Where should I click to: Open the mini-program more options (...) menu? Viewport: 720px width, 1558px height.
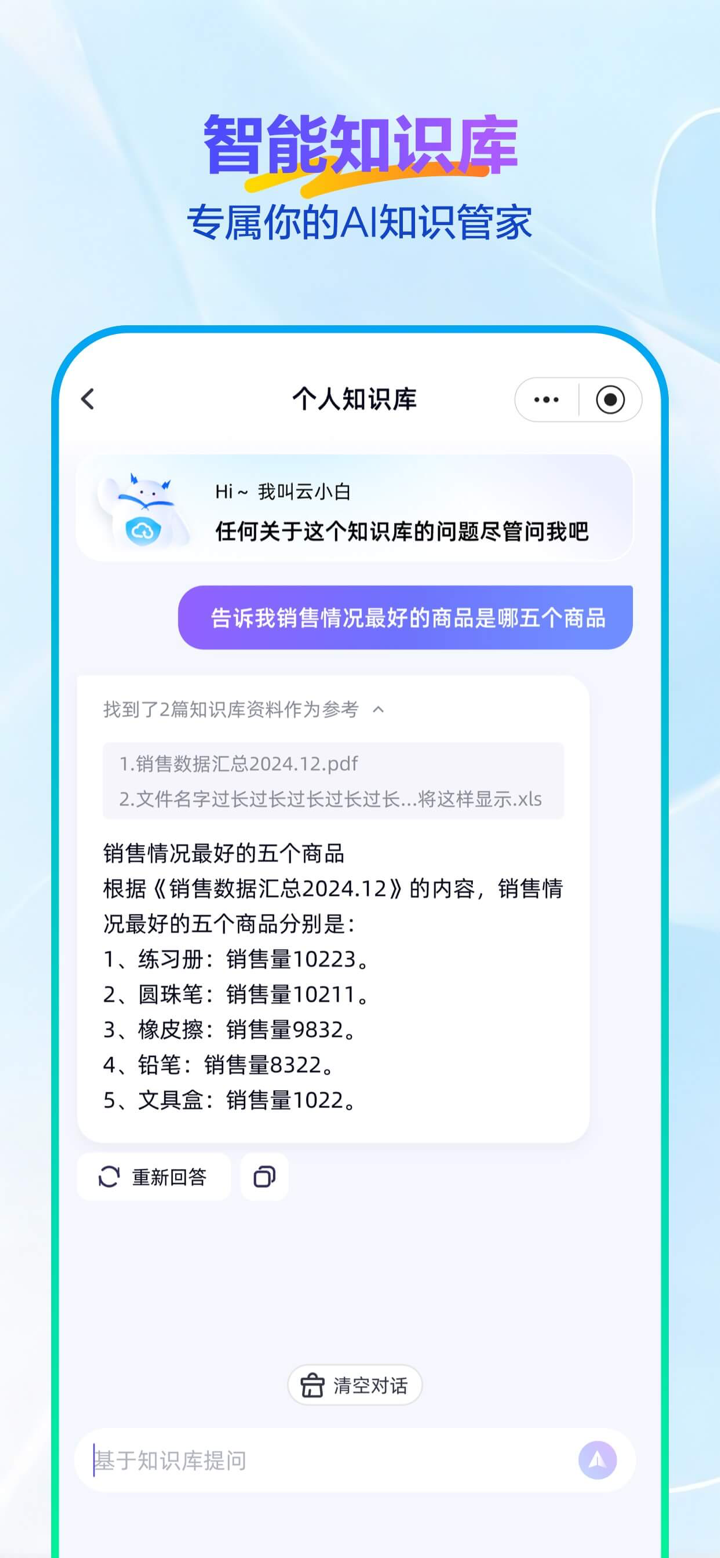pyautogui.click(x=545, y=399)
